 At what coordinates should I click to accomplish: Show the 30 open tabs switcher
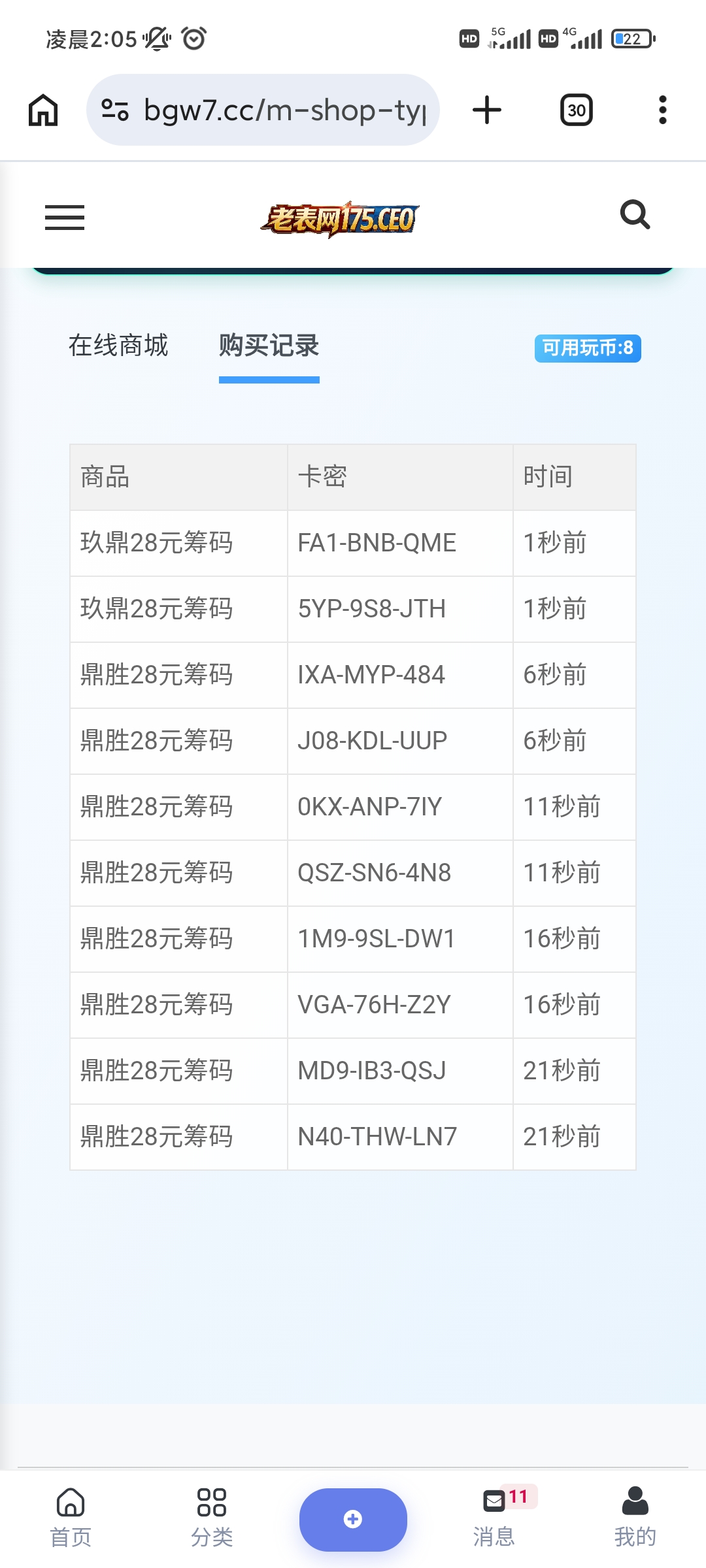pyautogui.click(x=577, y=110)
